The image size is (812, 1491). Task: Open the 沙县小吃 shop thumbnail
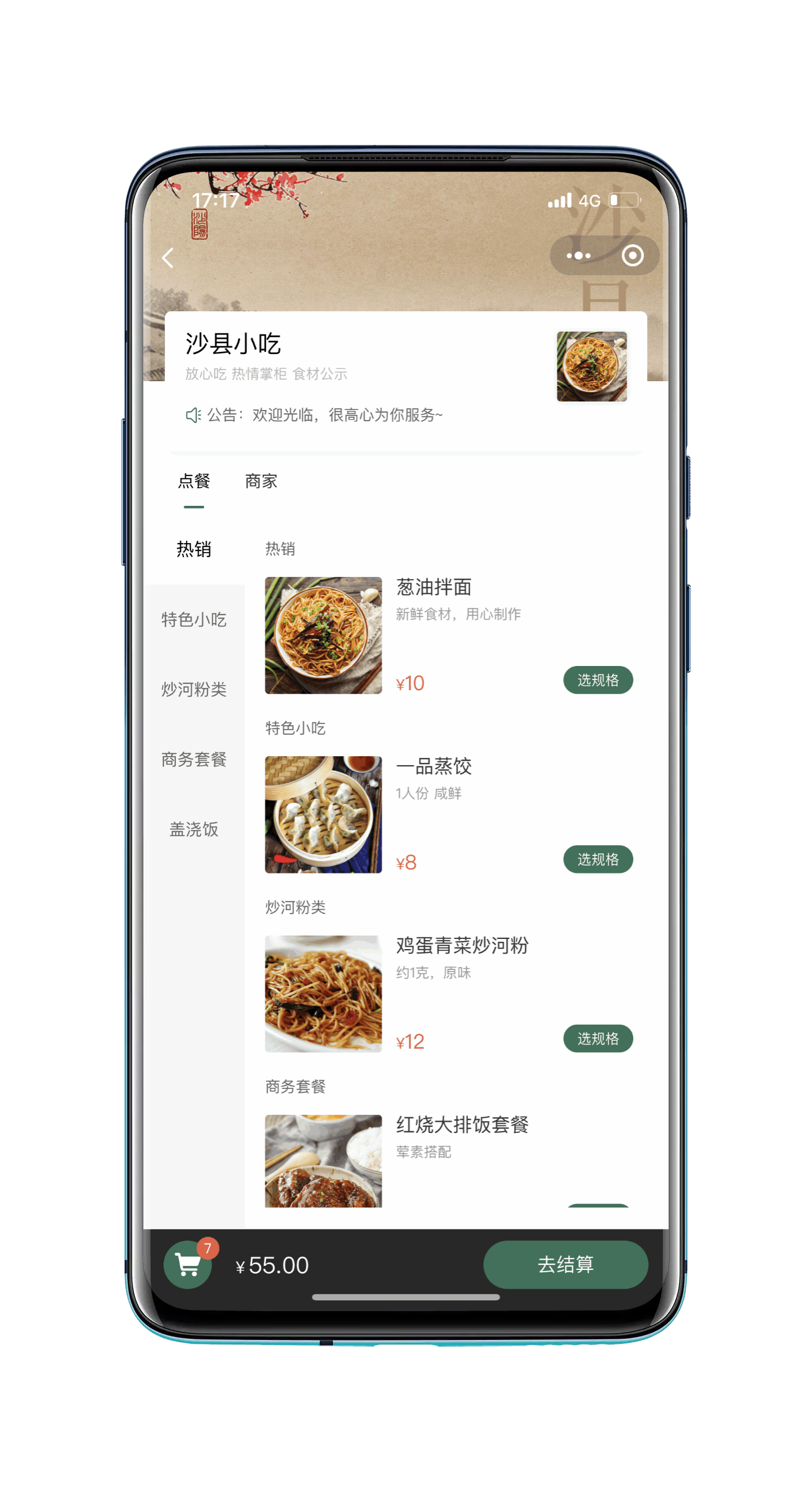(x=591, y=366)
